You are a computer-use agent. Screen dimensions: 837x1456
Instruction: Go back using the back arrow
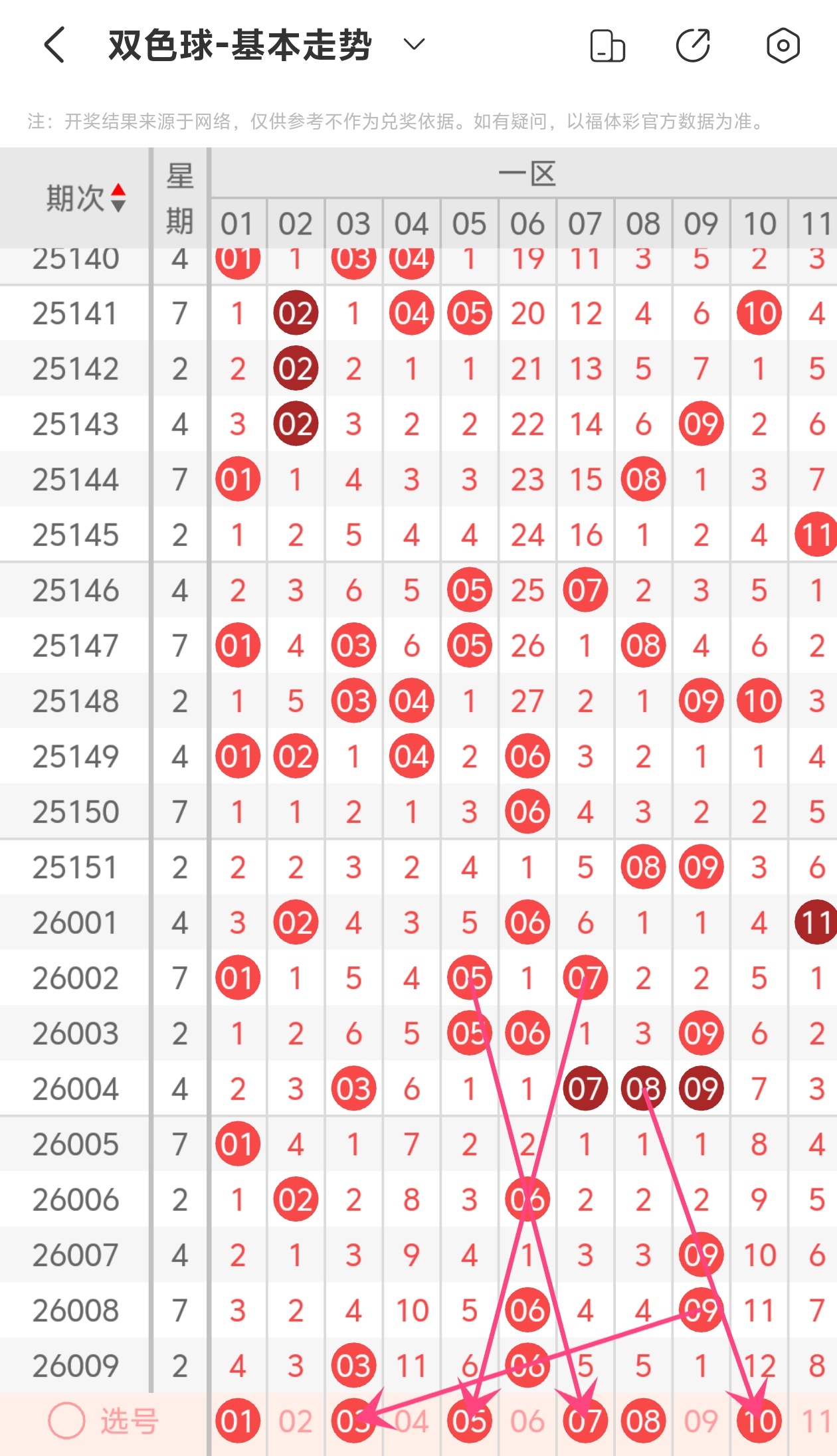click(54, 45)
